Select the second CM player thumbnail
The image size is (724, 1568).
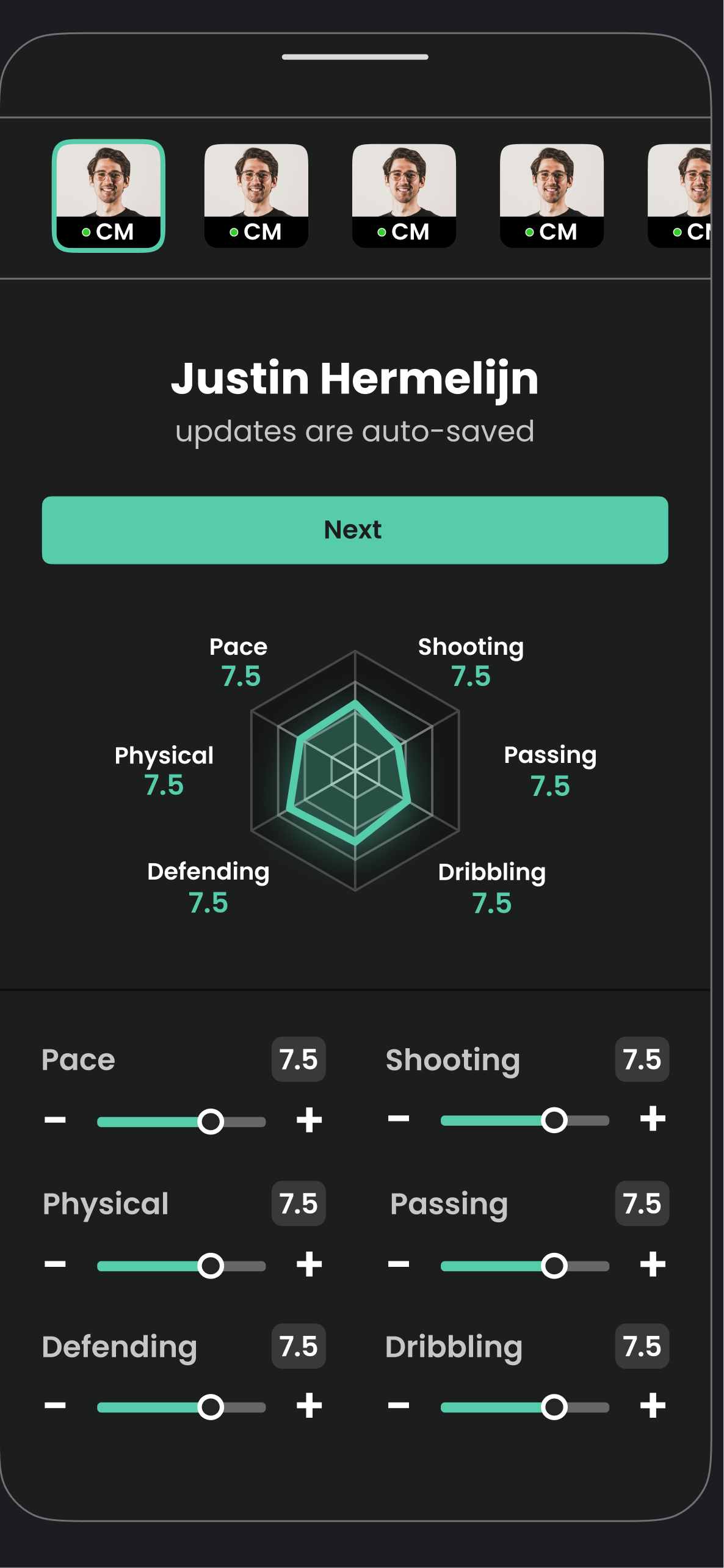[x=256, y=195]
